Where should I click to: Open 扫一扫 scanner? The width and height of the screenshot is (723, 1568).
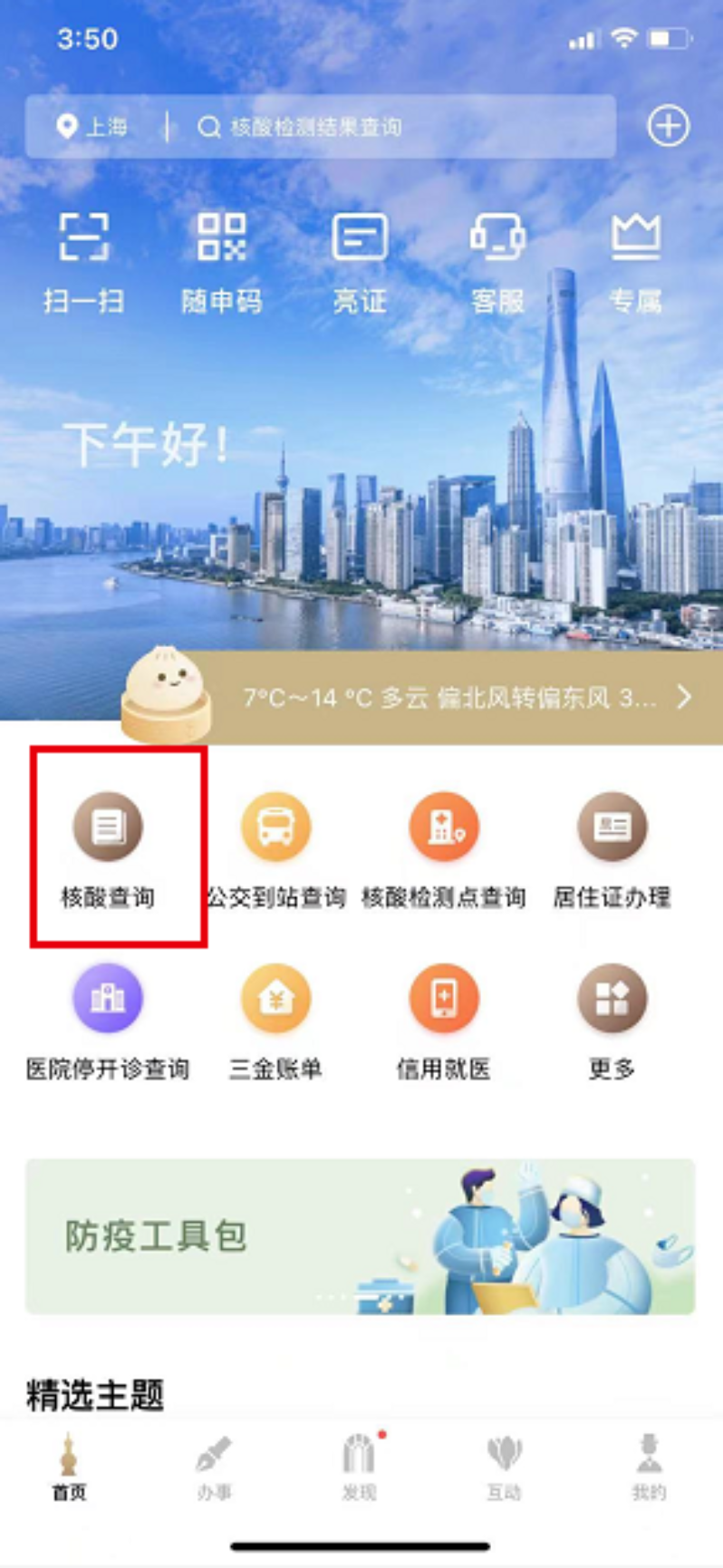pos(83,261)
